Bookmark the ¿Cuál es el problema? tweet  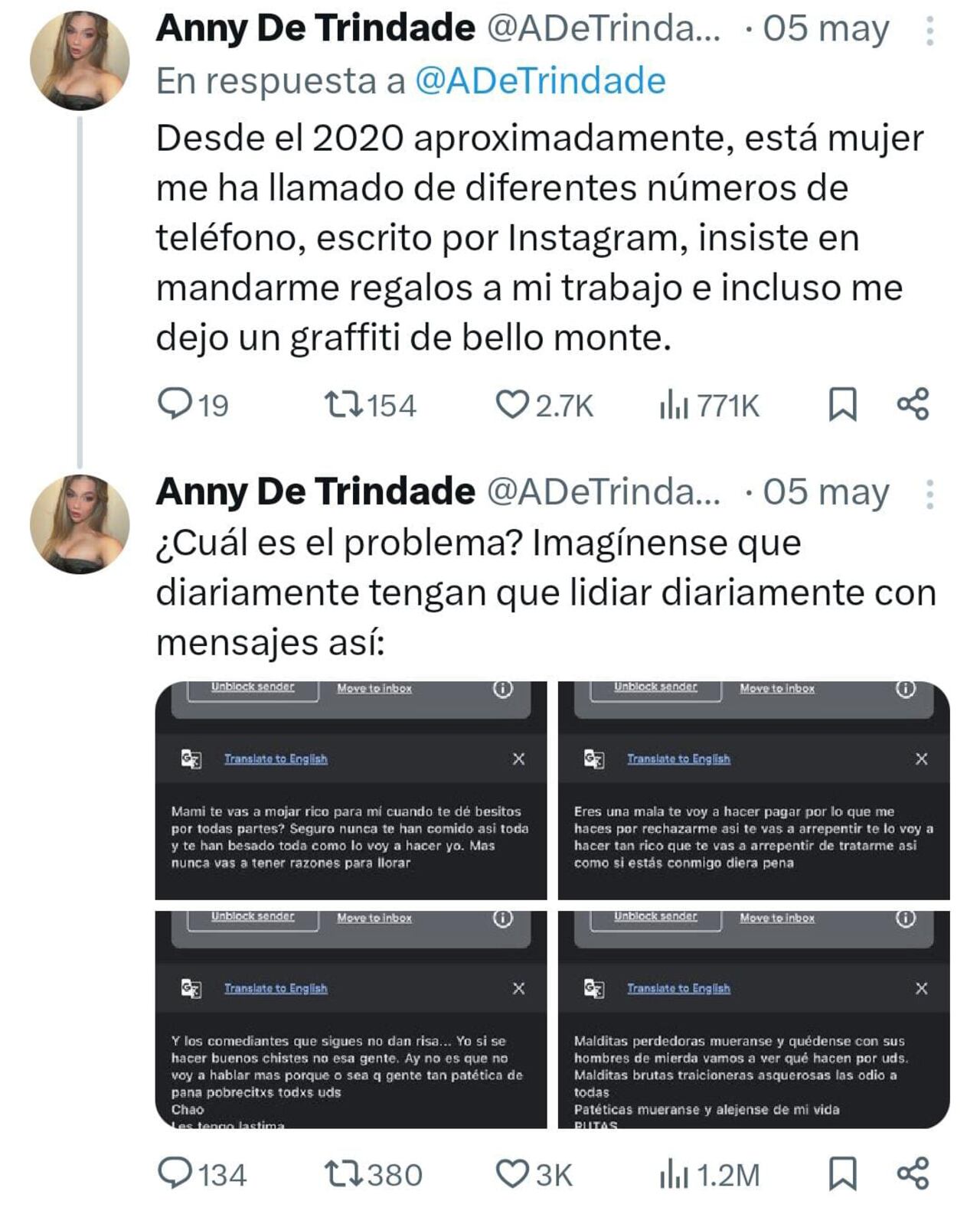point(843,1173)
